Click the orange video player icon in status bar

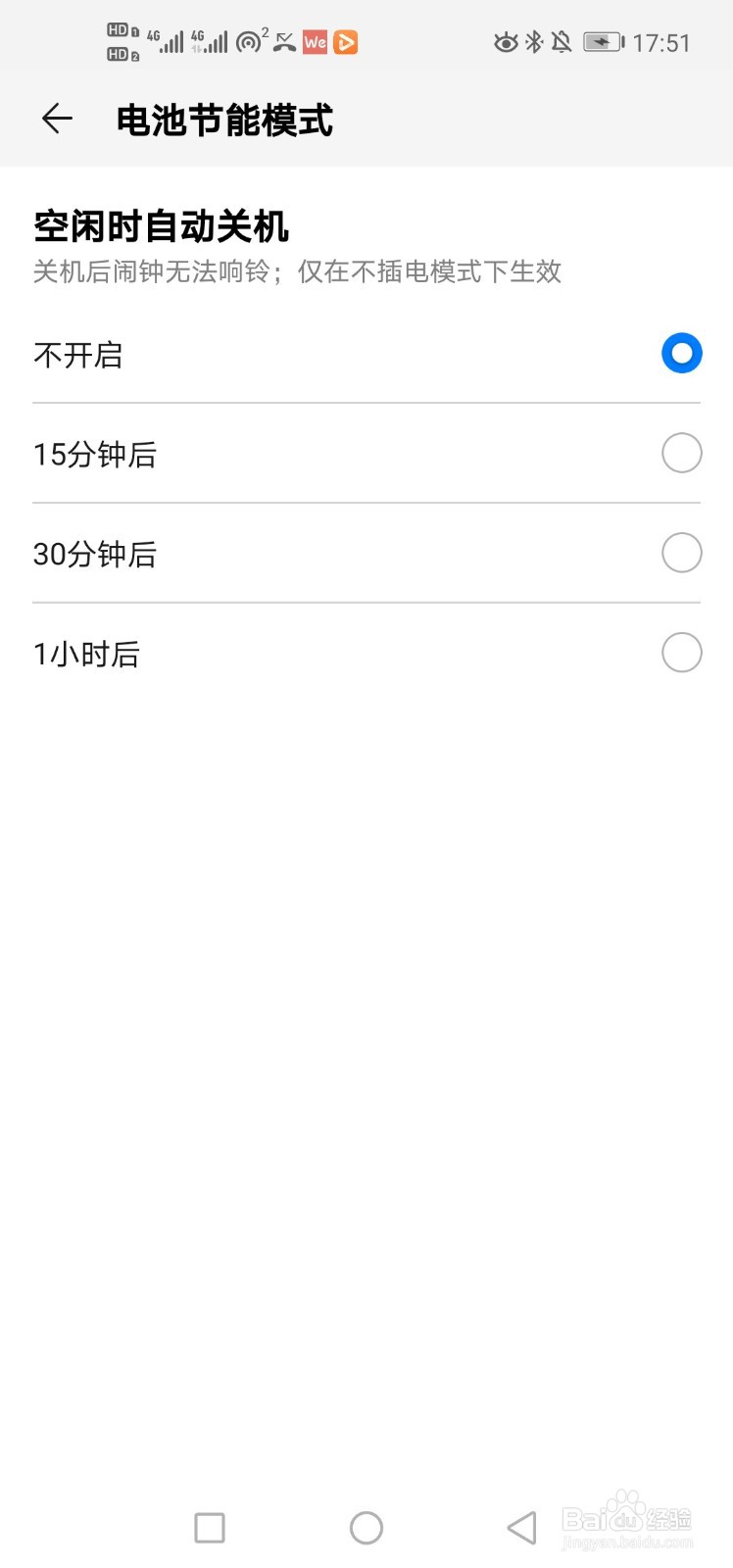pos(346,42)
